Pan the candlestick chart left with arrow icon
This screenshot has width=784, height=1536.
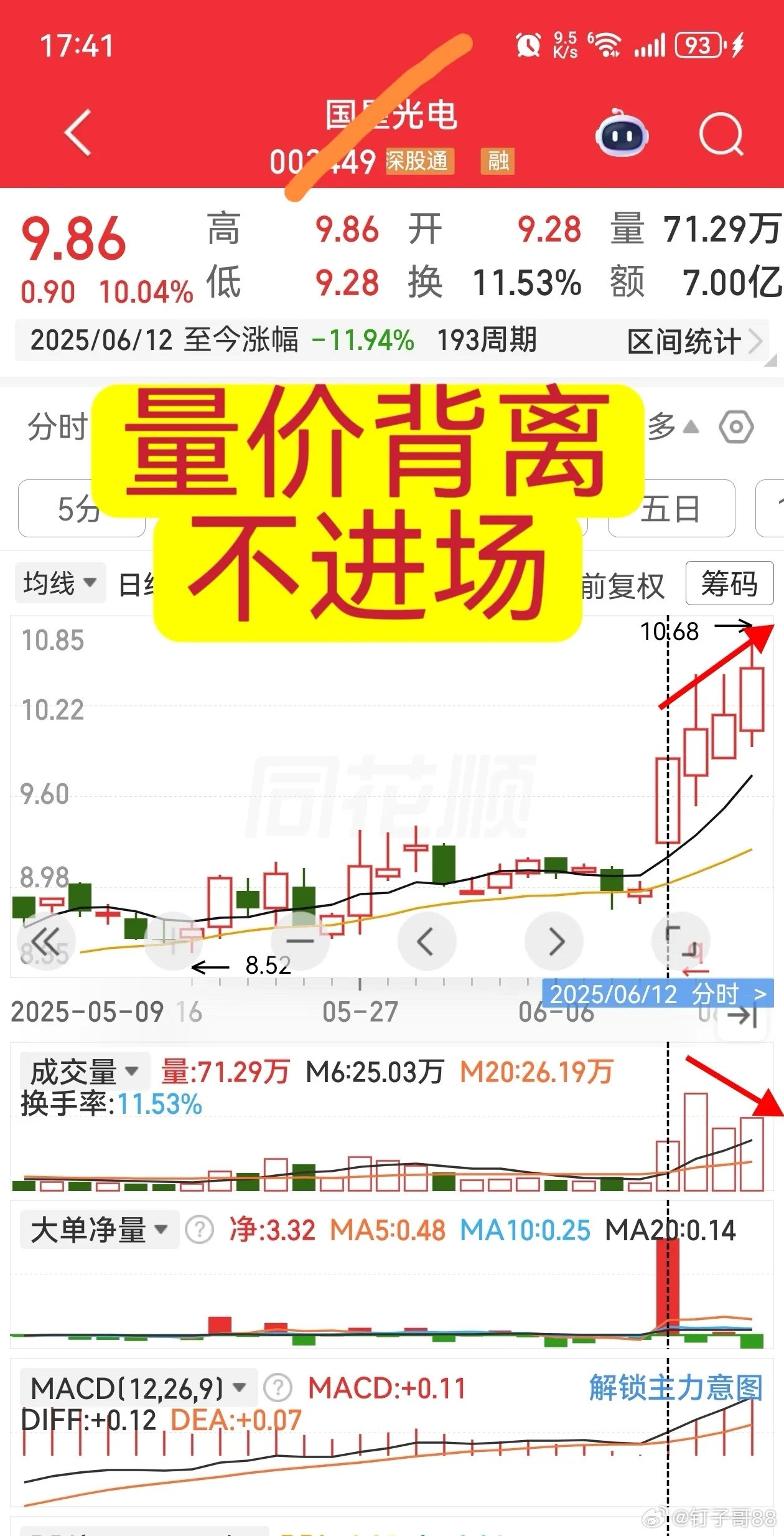pyautogui.click(x=427, y=941)
